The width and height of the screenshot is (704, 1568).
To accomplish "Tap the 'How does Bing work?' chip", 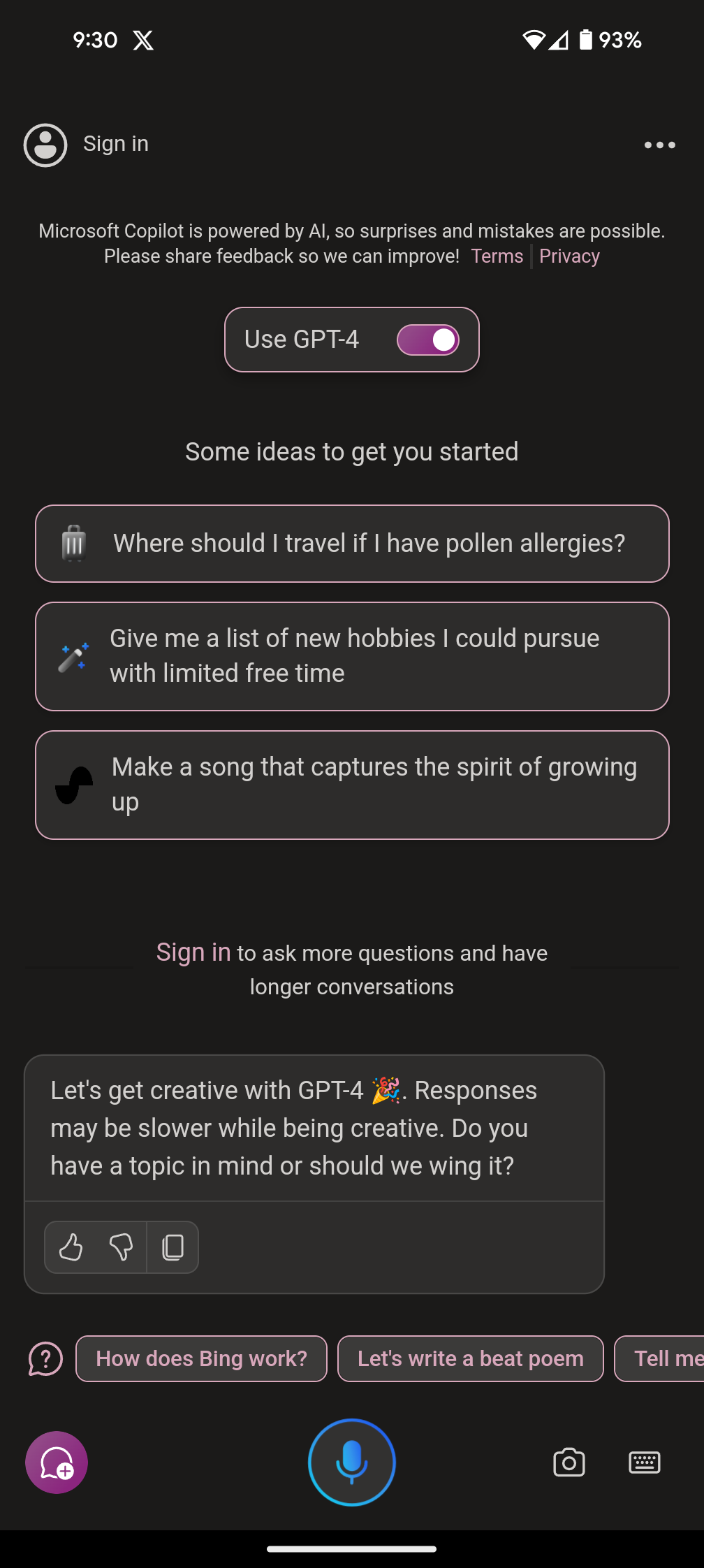I will pyautogui.click(x=201, y=1358).
